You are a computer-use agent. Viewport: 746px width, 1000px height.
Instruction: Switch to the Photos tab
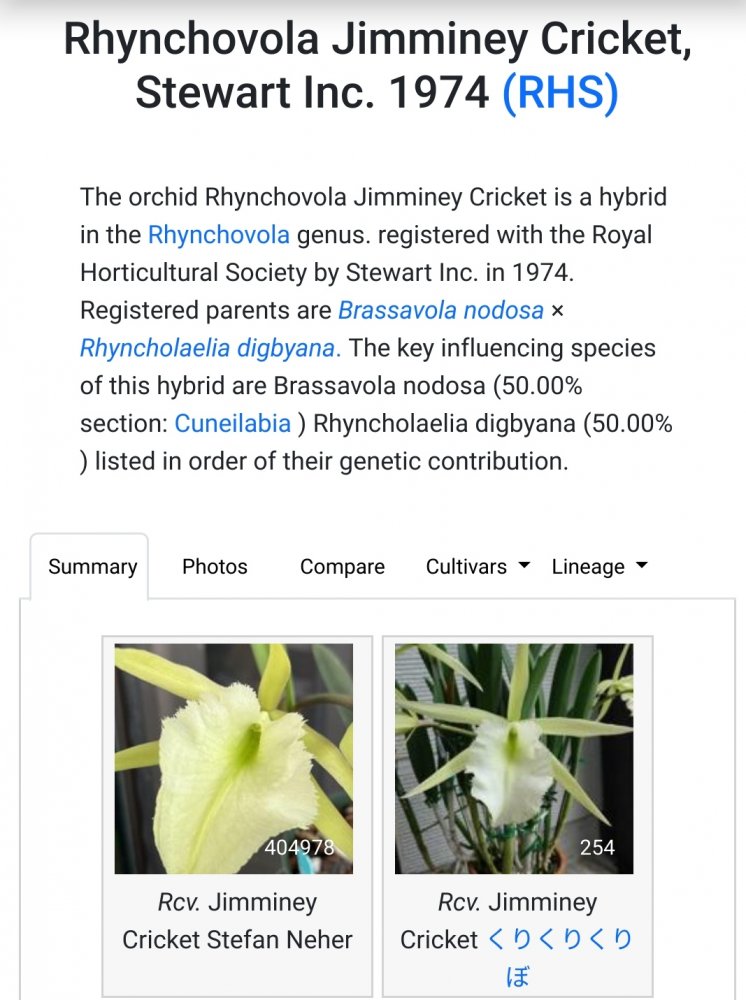pyautogui.click(x=214, y=567)
